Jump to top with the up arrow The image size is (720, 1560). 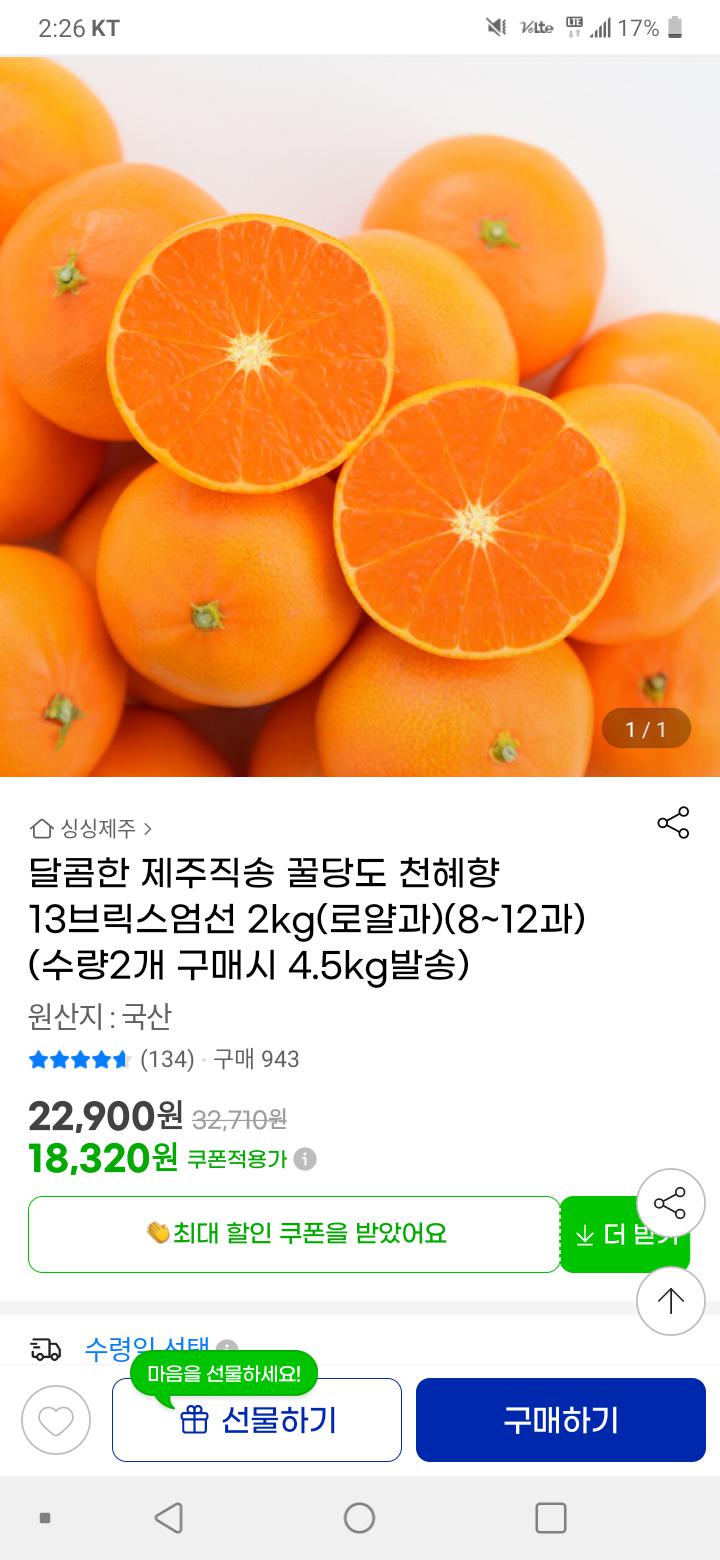670,1300
